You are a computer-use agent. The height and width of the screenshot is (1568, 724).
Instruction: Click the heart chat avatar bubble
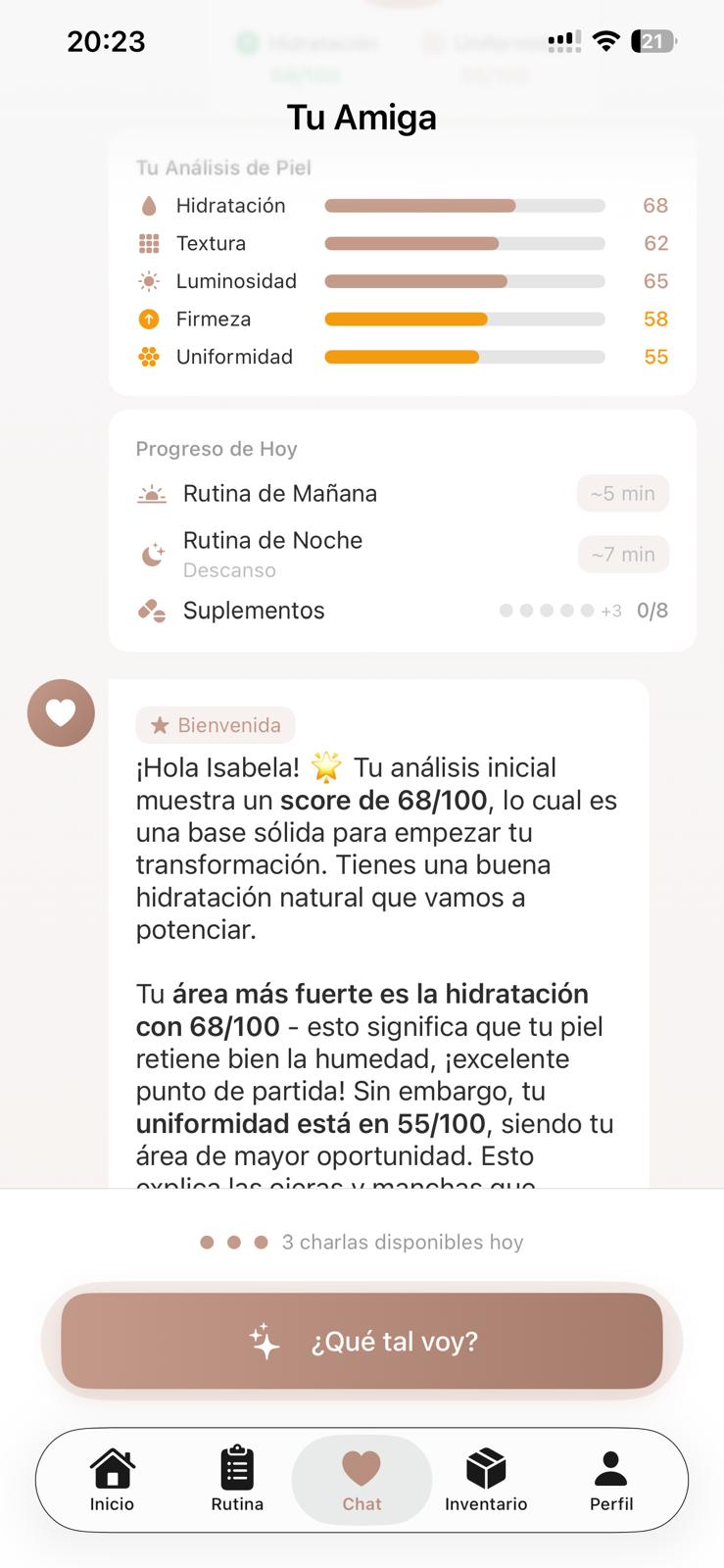(61, 713)
